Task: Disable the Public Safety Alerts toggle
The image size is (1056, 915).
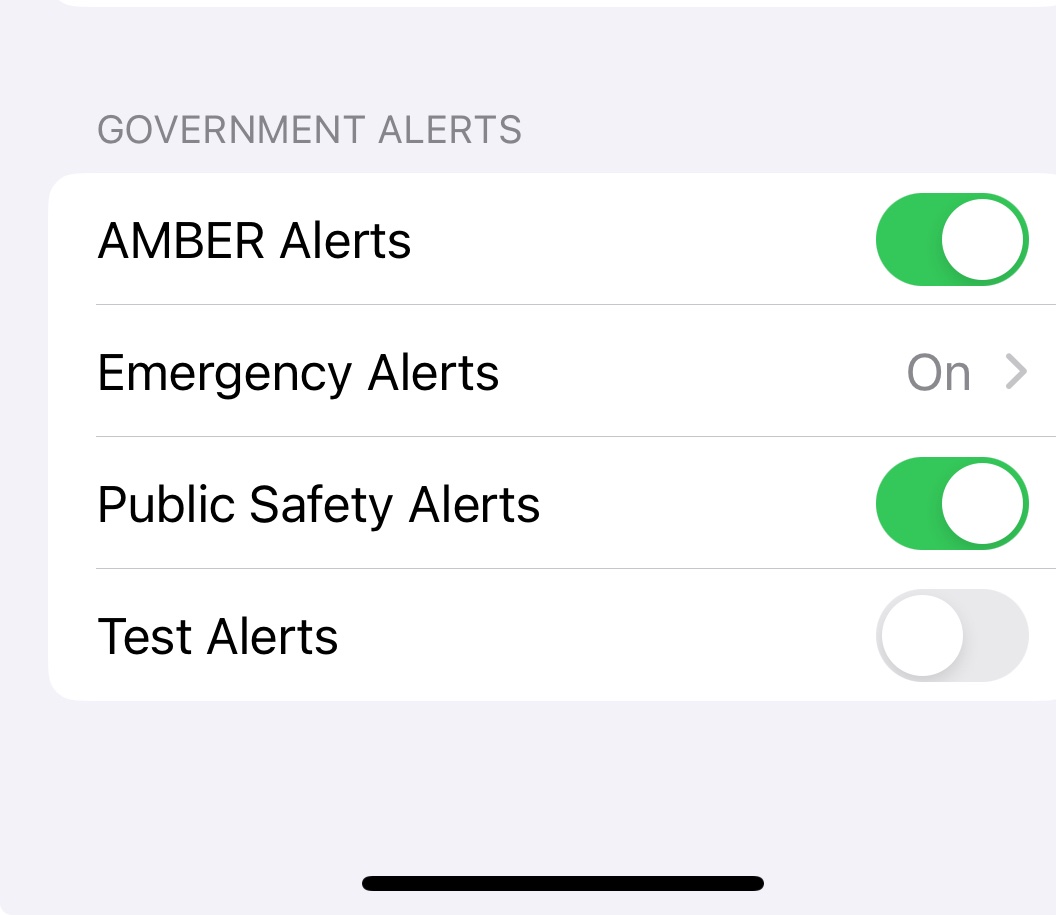Action: (951, 504)
